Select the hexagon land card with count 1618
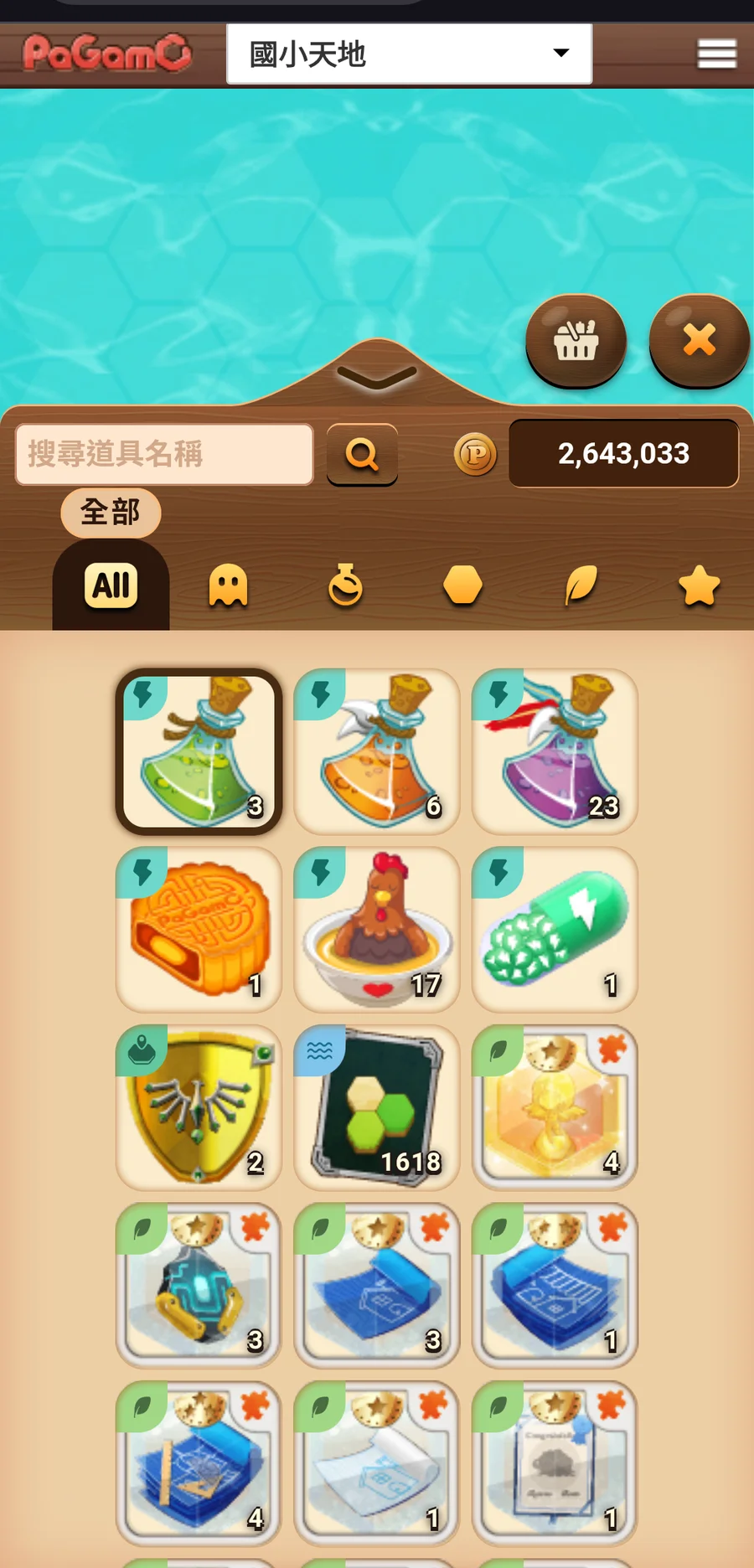Viewport: 754px width, 1568px height. [x=377, y=1107]
